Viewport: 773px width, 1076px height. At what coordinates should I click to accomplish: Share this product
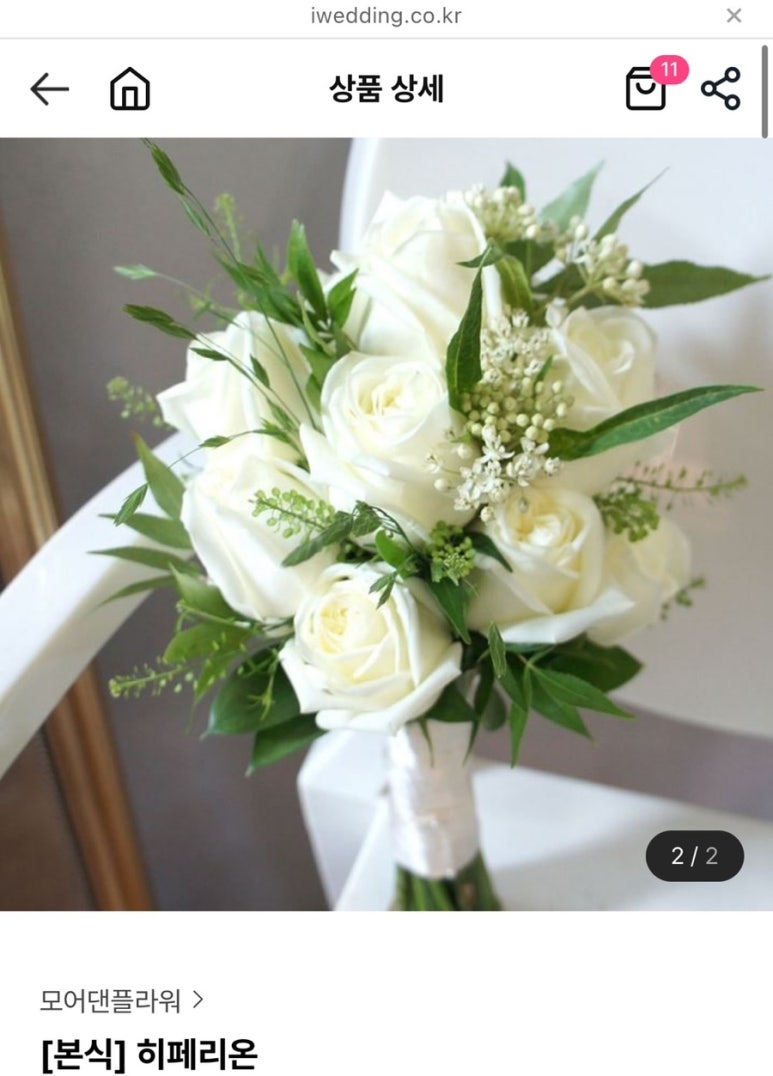click(720, 89)
